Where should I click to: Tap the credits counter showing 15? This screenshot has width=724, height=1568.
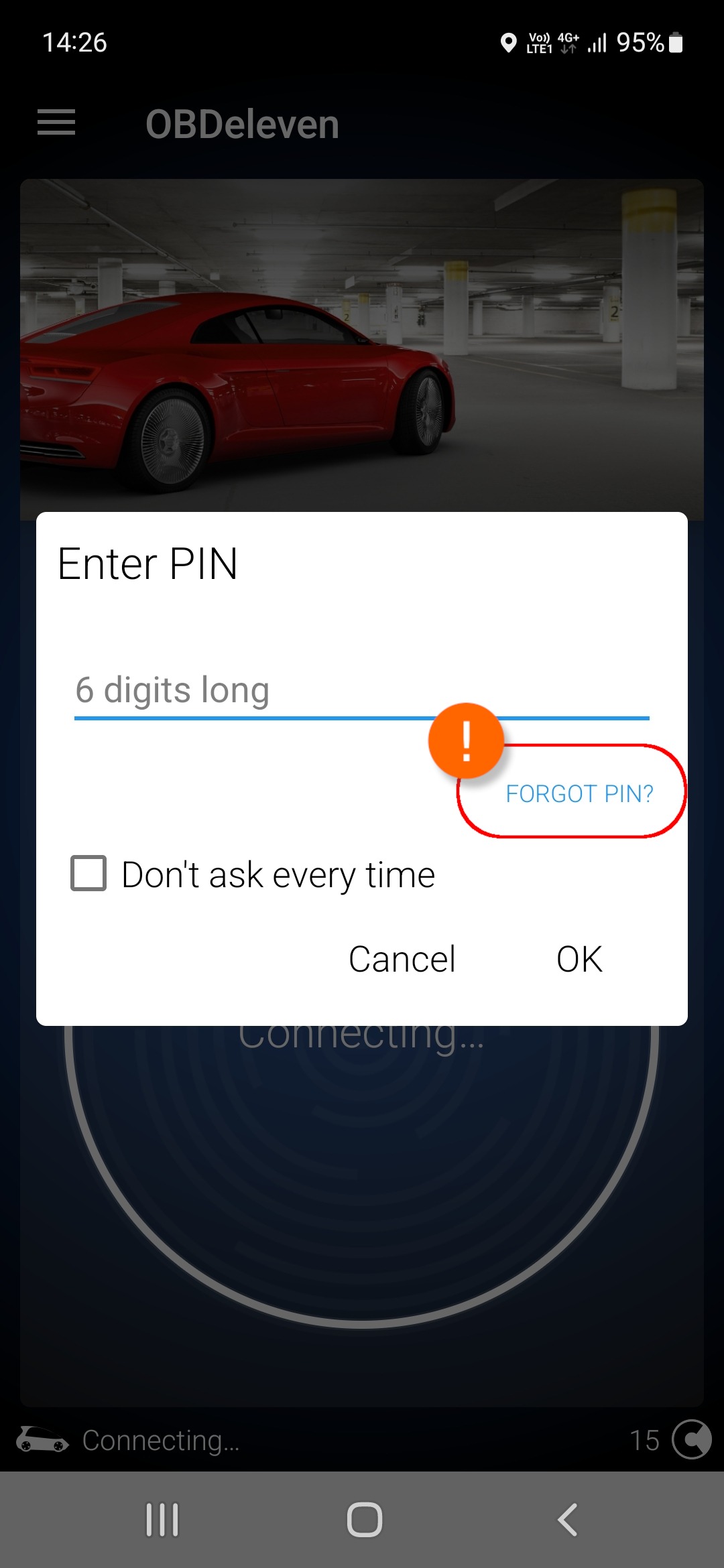click(646, 1441)
